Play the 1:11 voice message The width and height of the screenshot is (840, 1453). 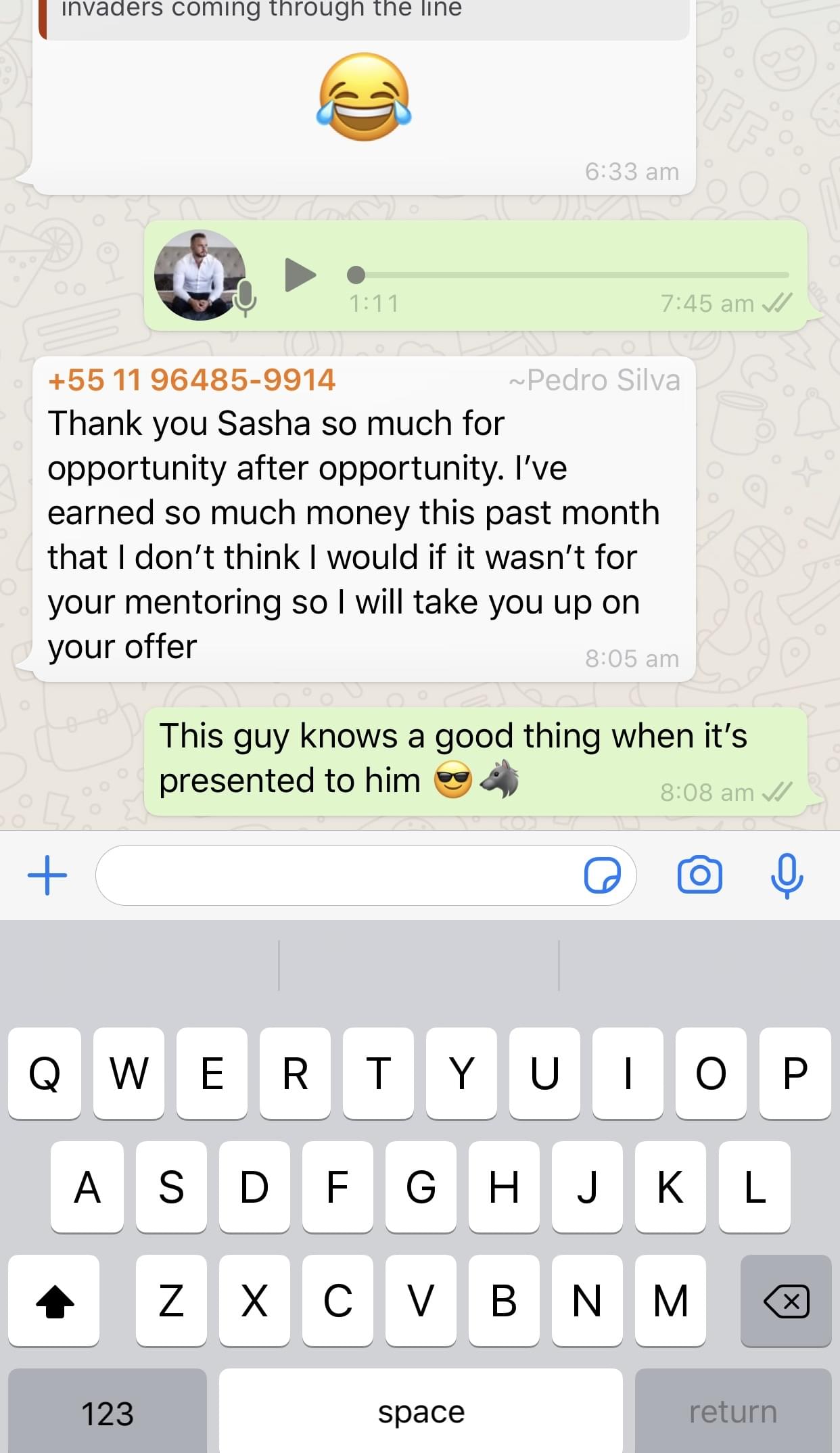pyautogui.click(x=300, y=275)
